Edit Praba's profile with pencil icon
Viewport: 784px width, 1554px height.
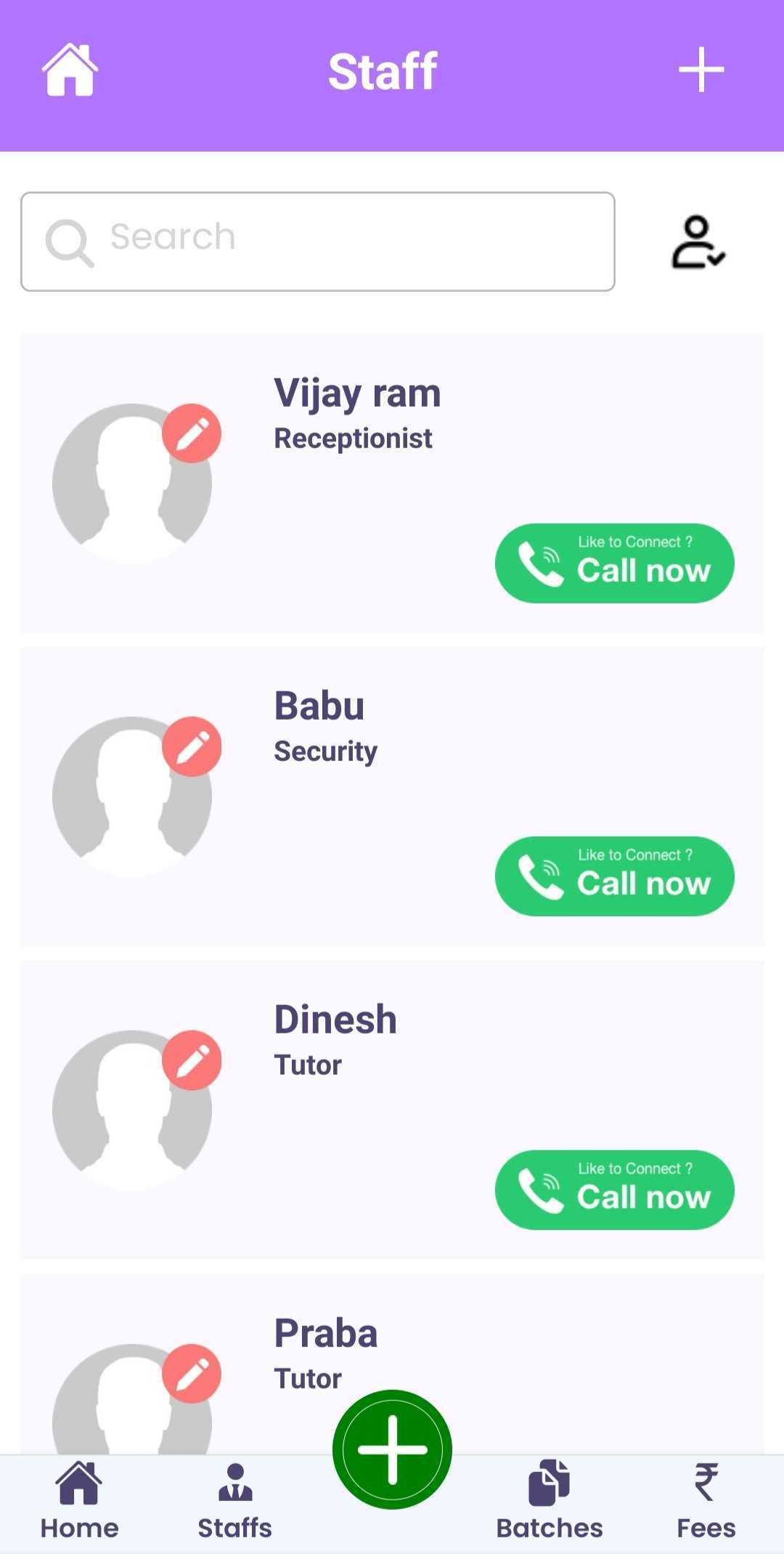tap(192, 1374)
